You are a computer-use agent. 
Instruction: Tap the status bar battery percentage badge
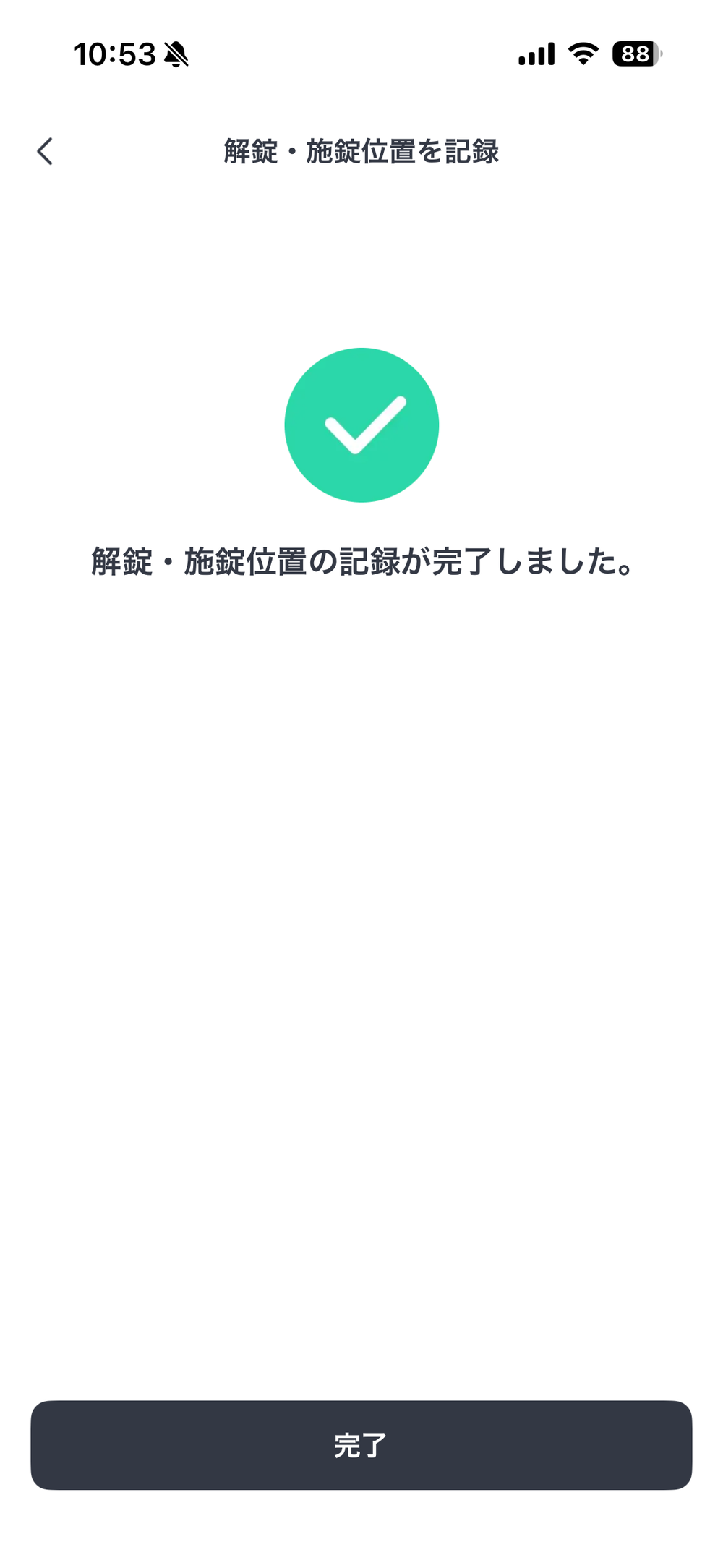click(x=635, y=54)
